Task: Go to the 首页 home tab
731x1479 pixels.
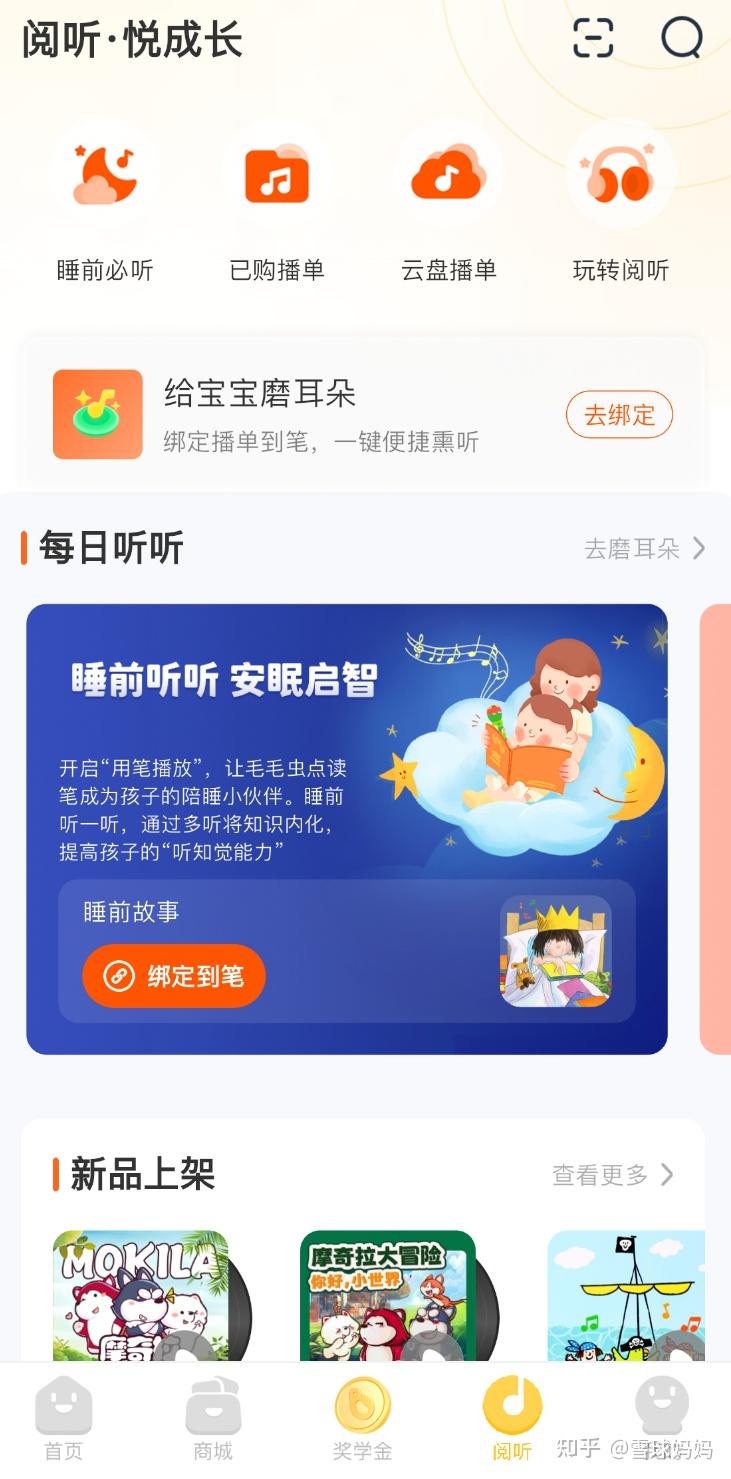Action: 64,1413
